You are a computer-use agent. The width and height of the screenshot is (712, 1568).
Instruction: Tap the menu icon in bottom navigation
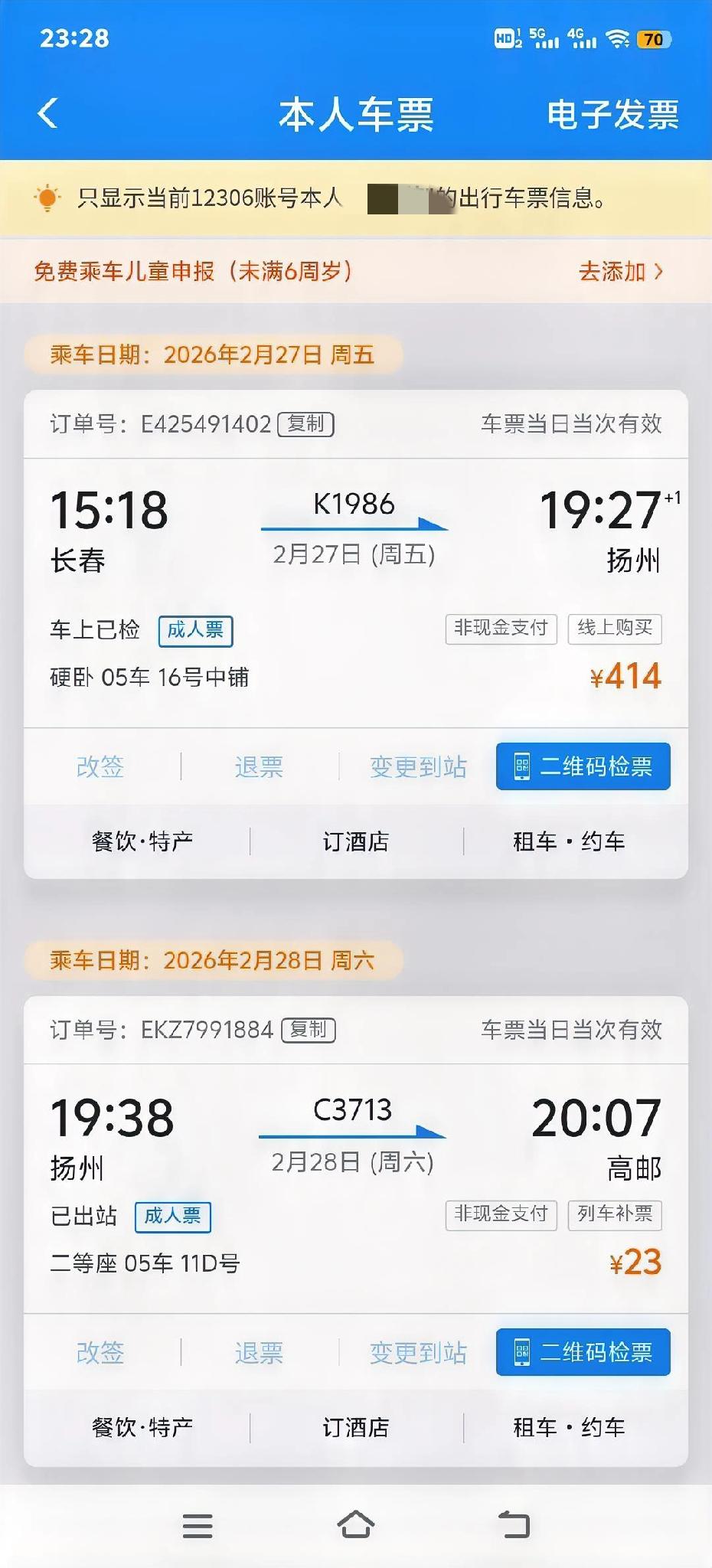coord(198,1526)
